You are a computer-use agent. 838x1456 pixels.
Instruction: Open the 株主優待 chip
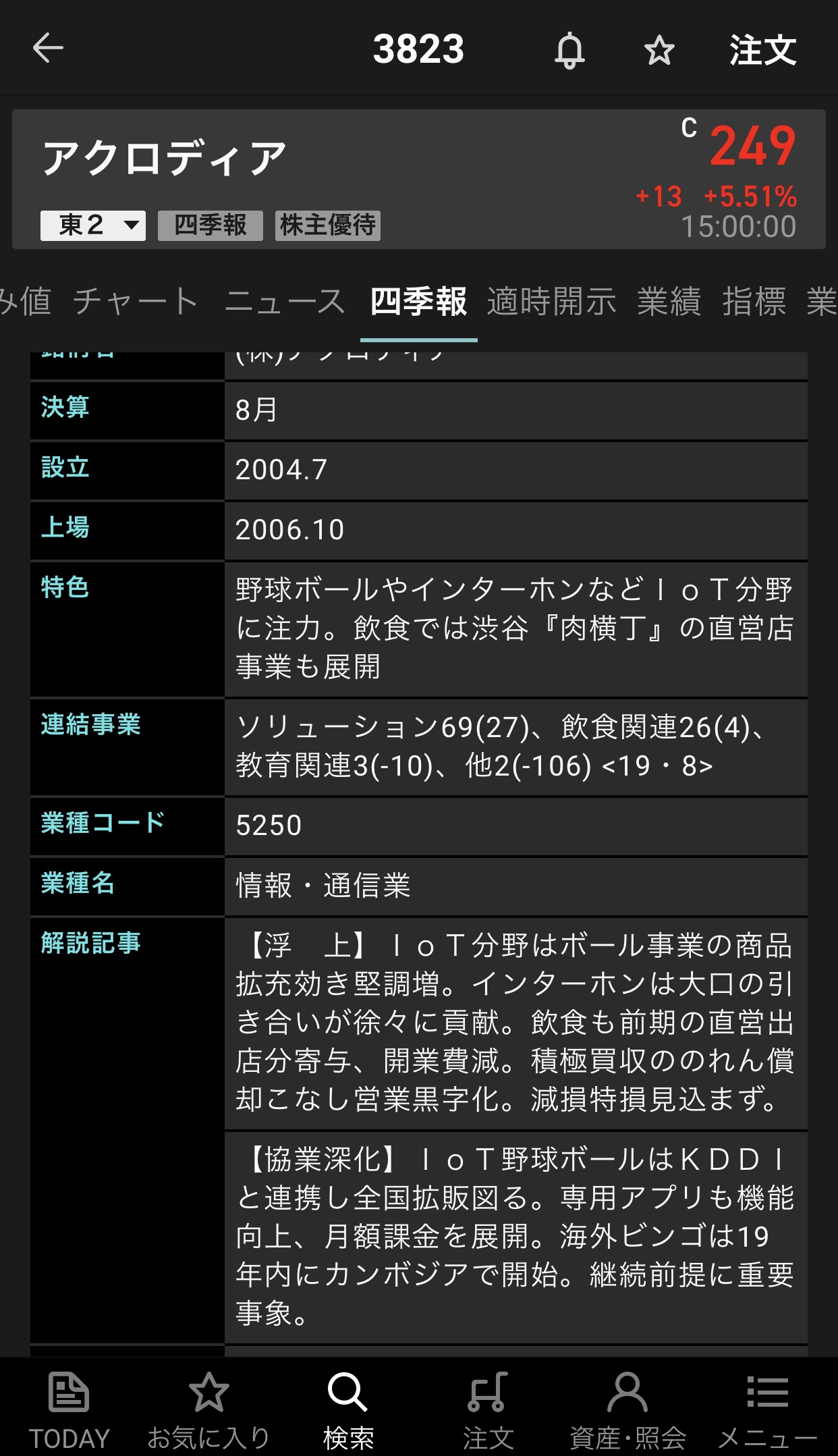click(328, 225)
